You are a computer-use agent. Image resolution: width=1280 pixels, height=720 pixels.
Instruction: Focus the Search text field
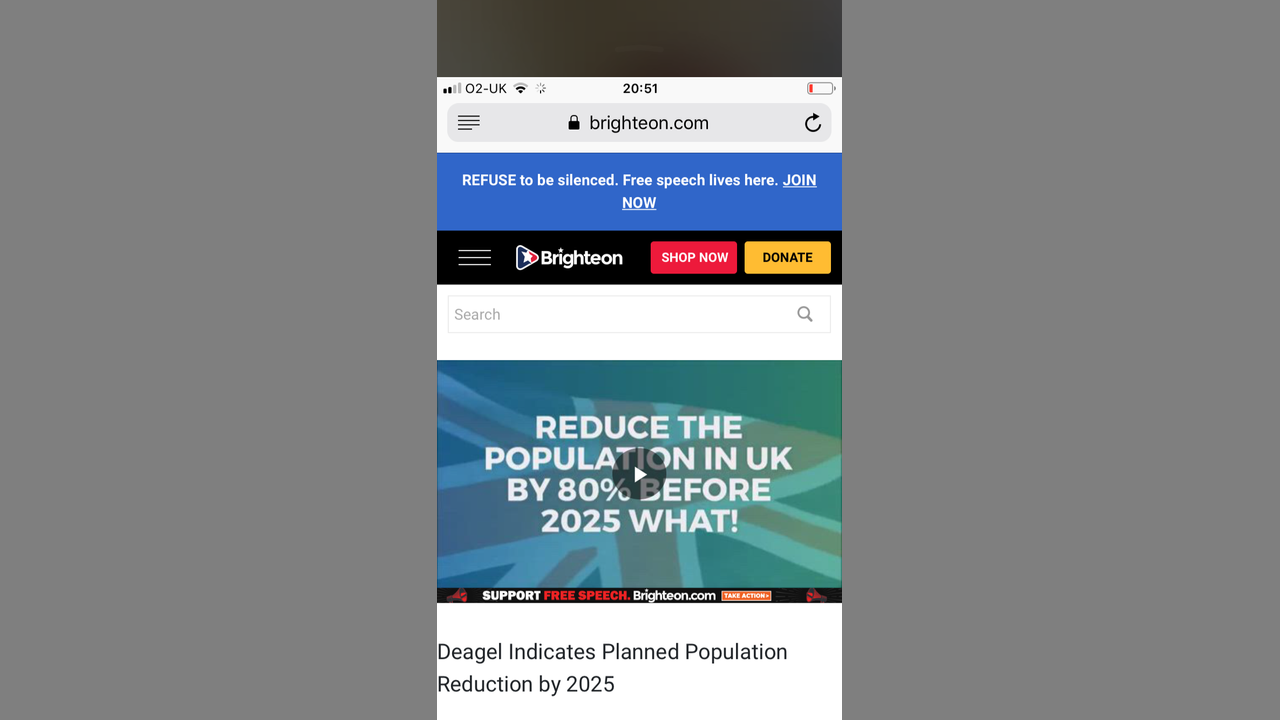(x=615, y=314)
